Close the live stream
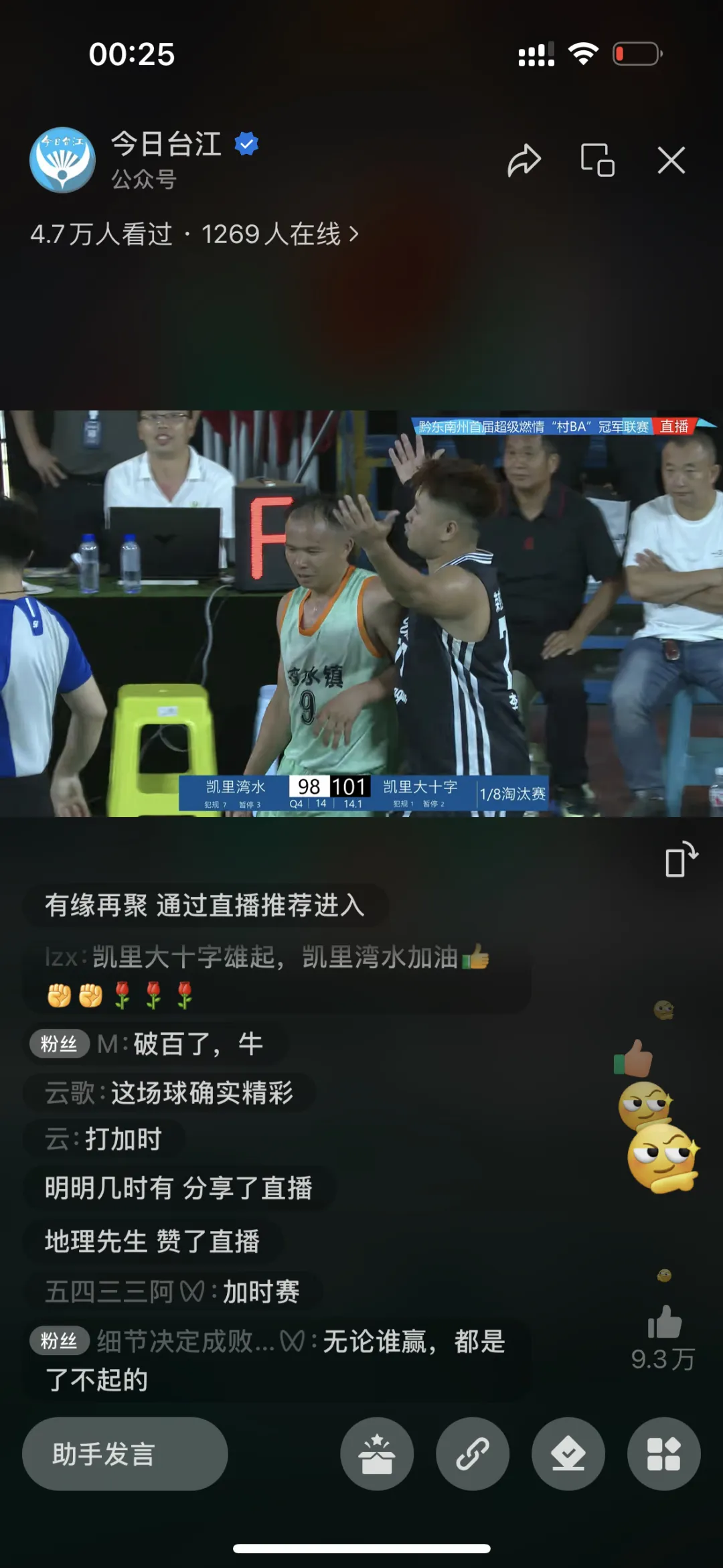The width and height of the screenshot is (723, 1568). [671, 161]
